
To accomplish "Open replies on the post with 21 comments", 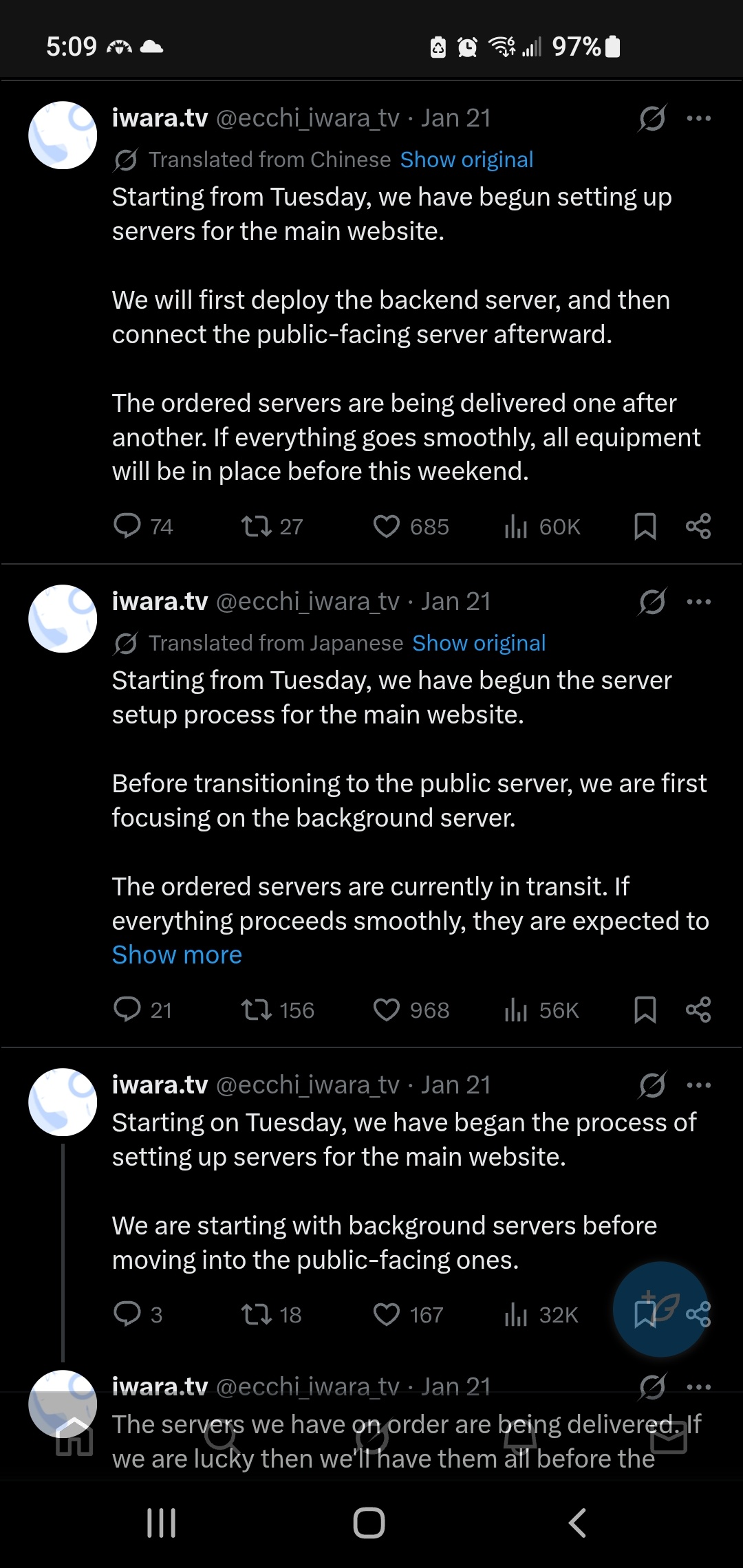I will [128, 1010].
